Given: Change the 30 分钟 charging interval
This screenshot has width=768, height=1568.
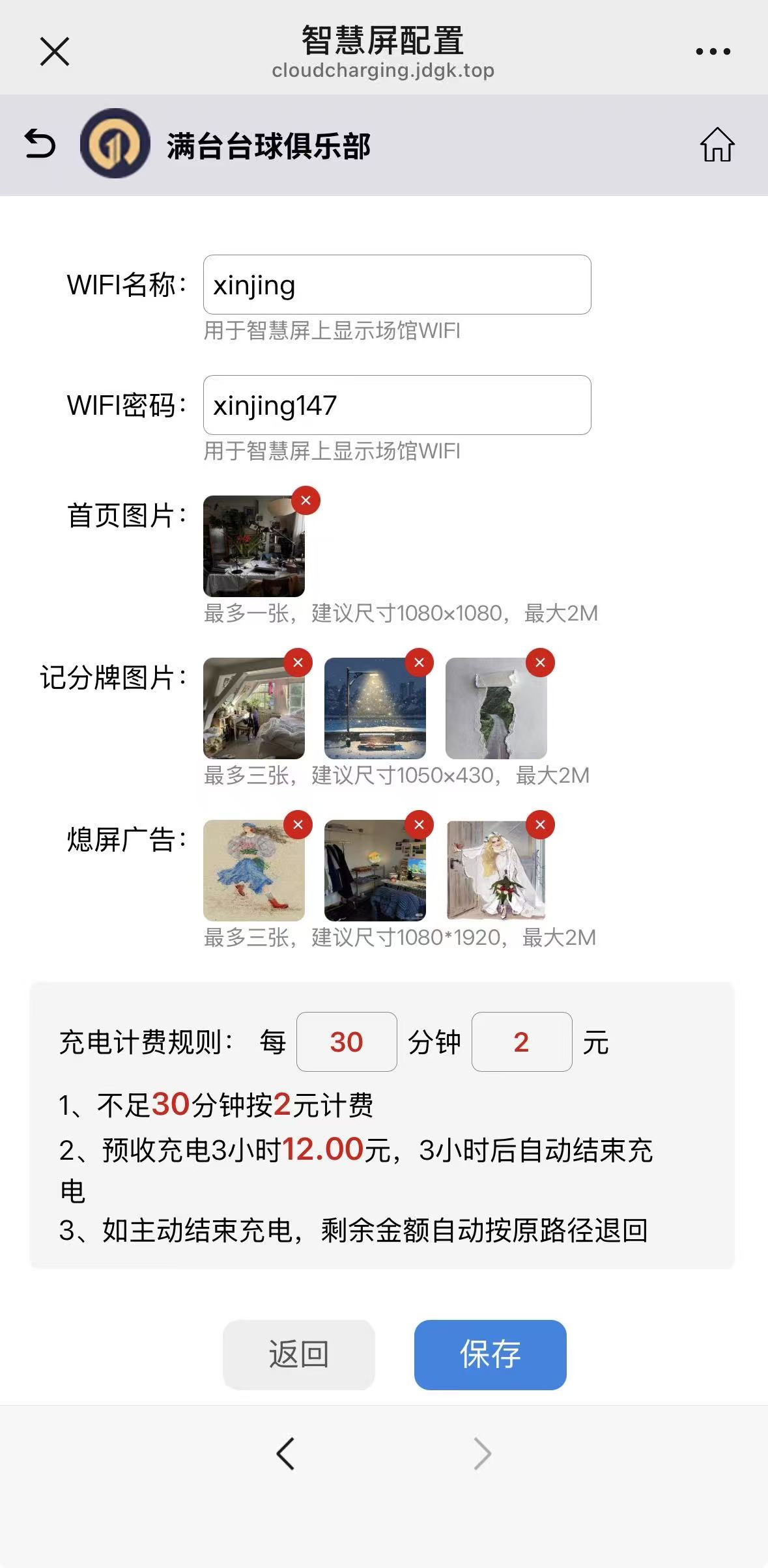Looking at the screenshot, I should 347,1042.
